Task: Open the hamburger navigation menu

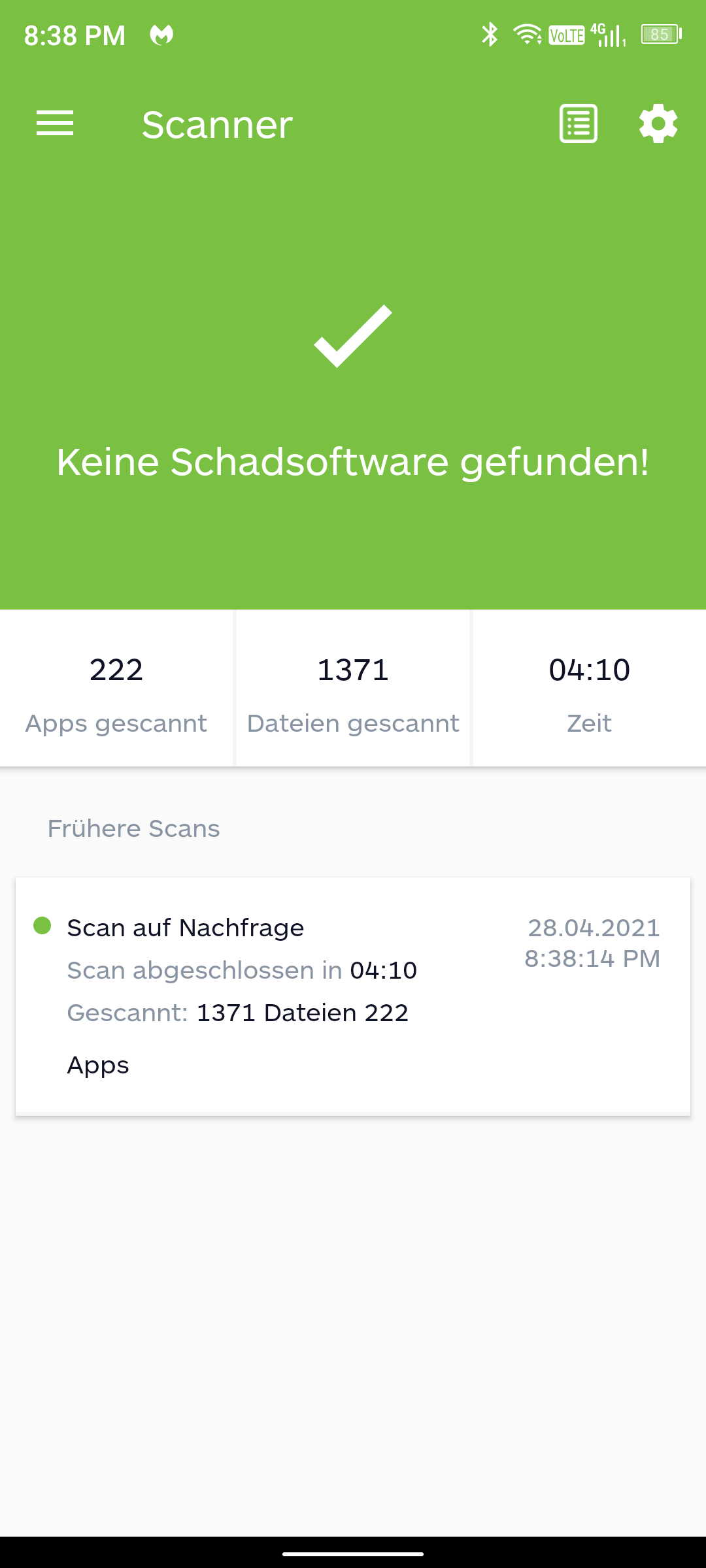Action: [x=55, y=123]
